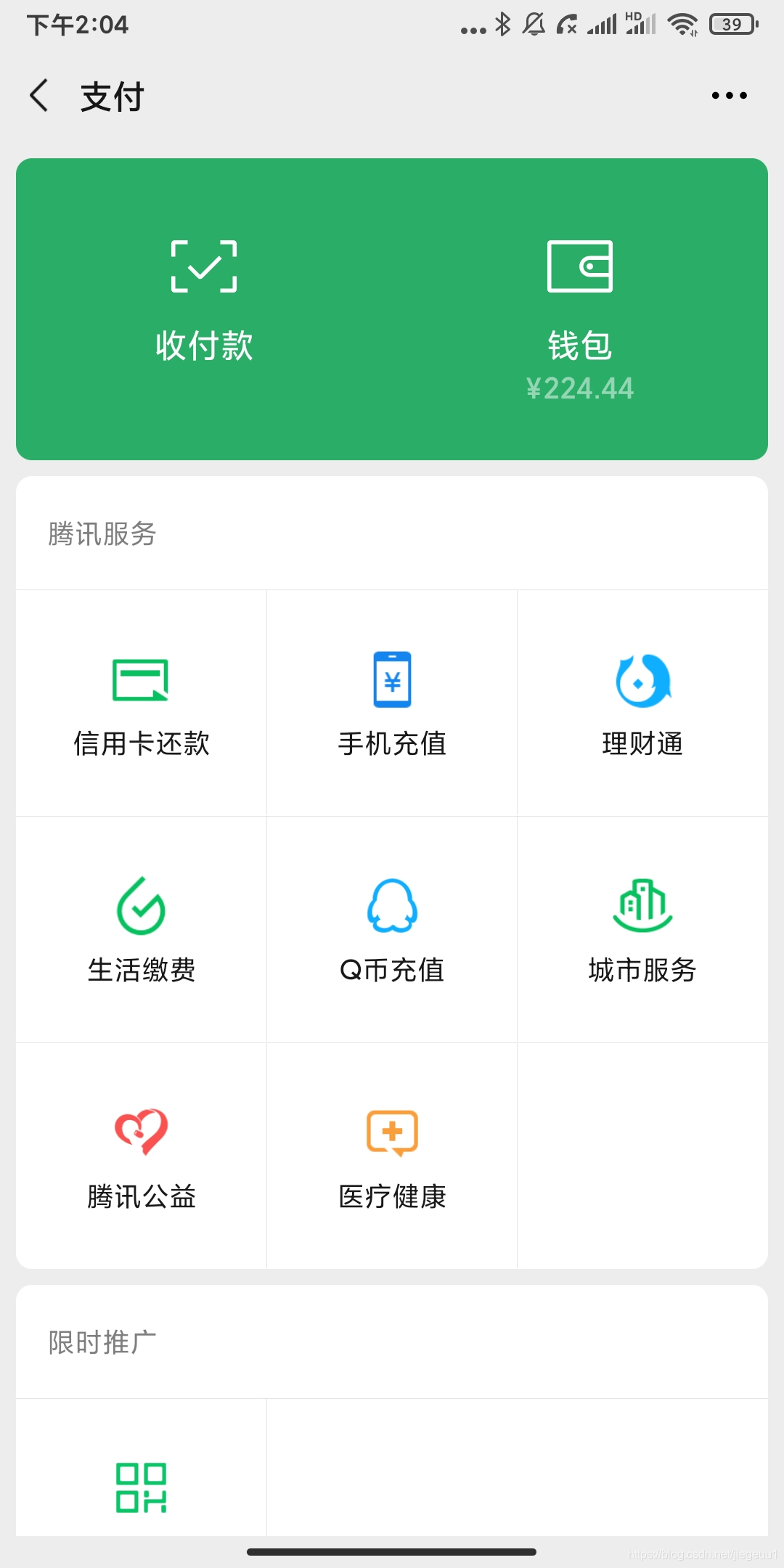Tap Q币充值 to recharge

pyautogui.click(x=392, y=931)
